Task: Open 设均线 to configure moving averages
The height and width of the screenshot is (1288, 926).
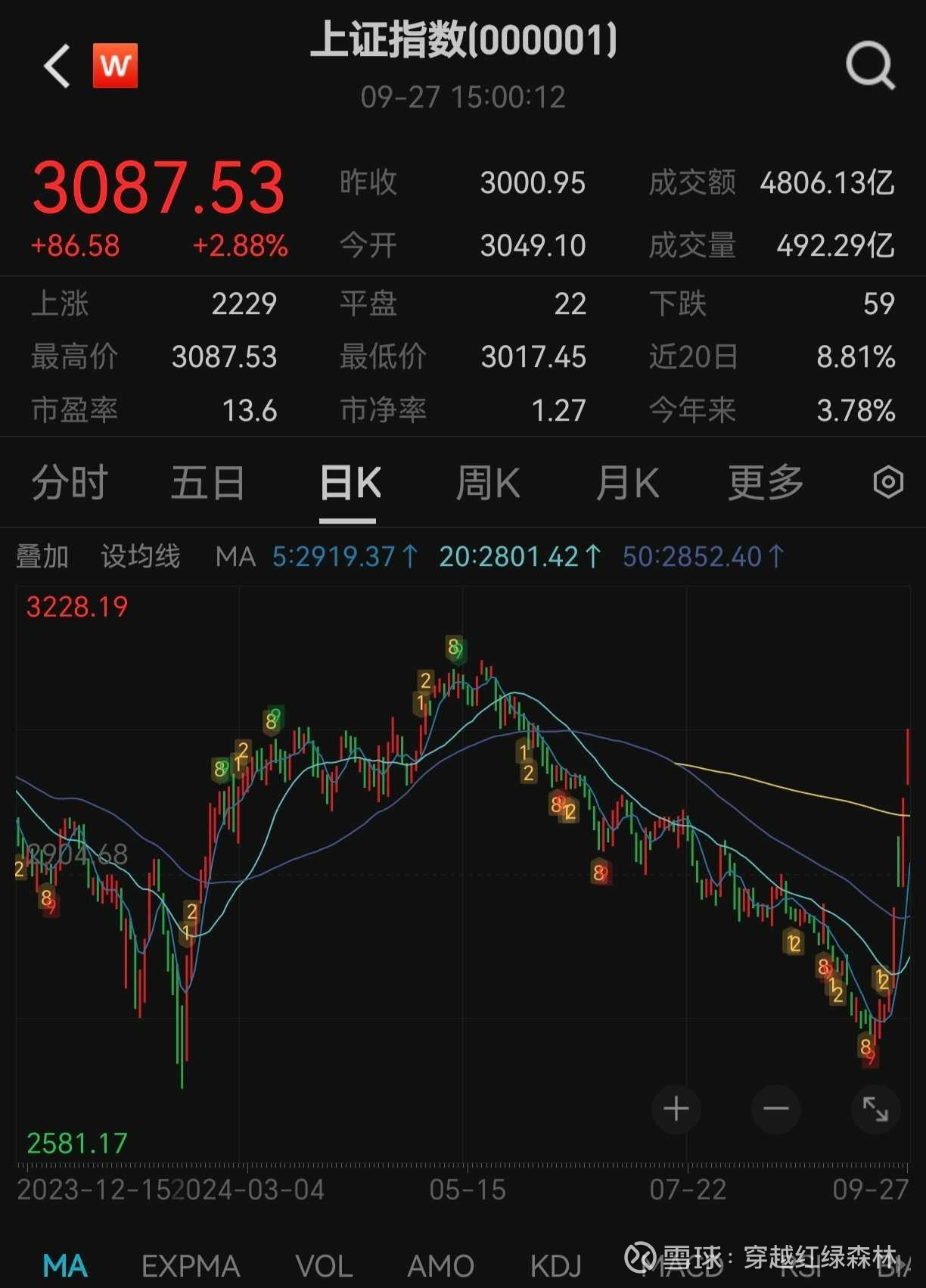Action: pyautogui.click(x=140, y=557)
